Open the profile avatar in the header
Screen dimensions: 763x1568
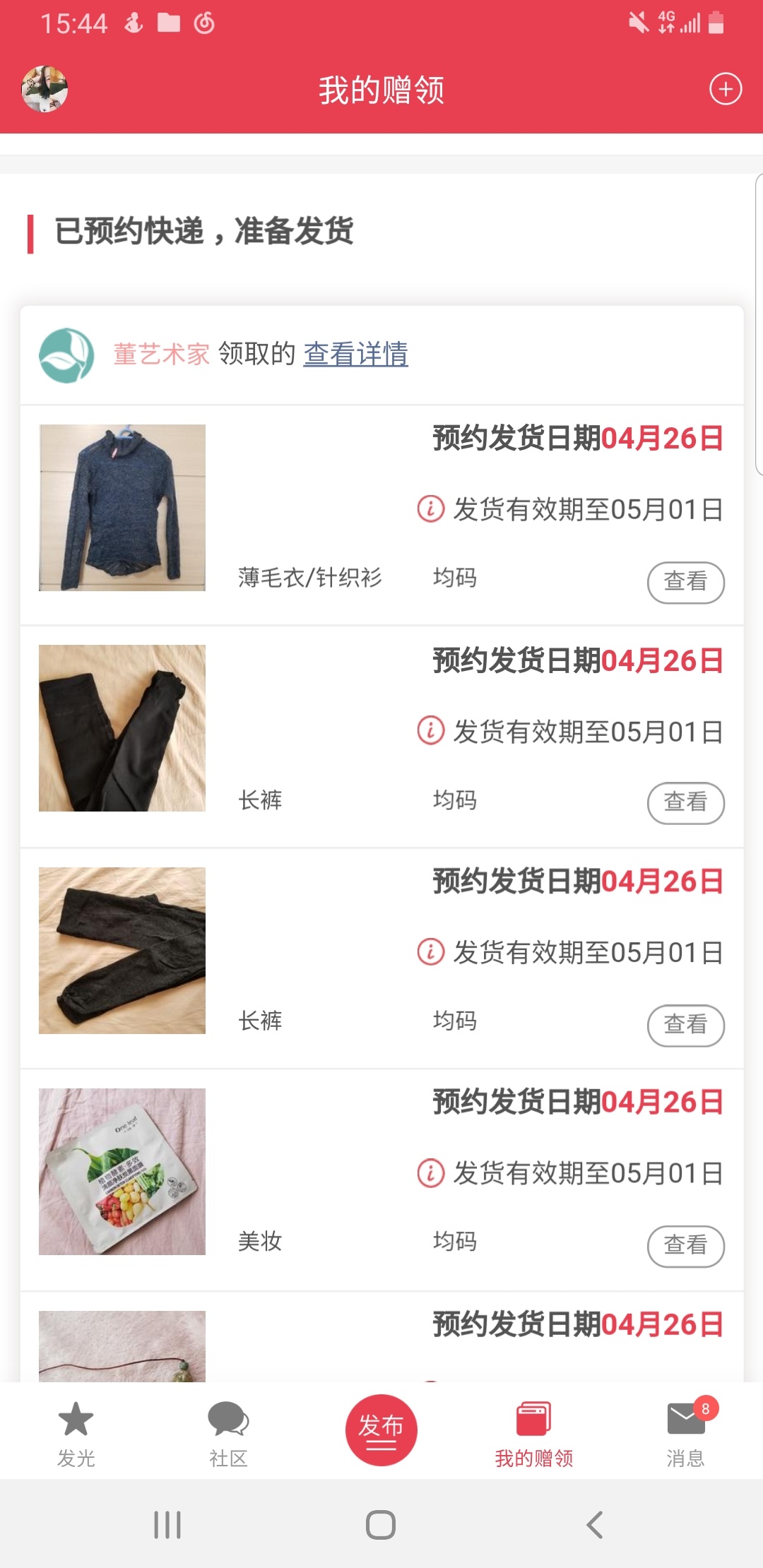coord(45,90)
